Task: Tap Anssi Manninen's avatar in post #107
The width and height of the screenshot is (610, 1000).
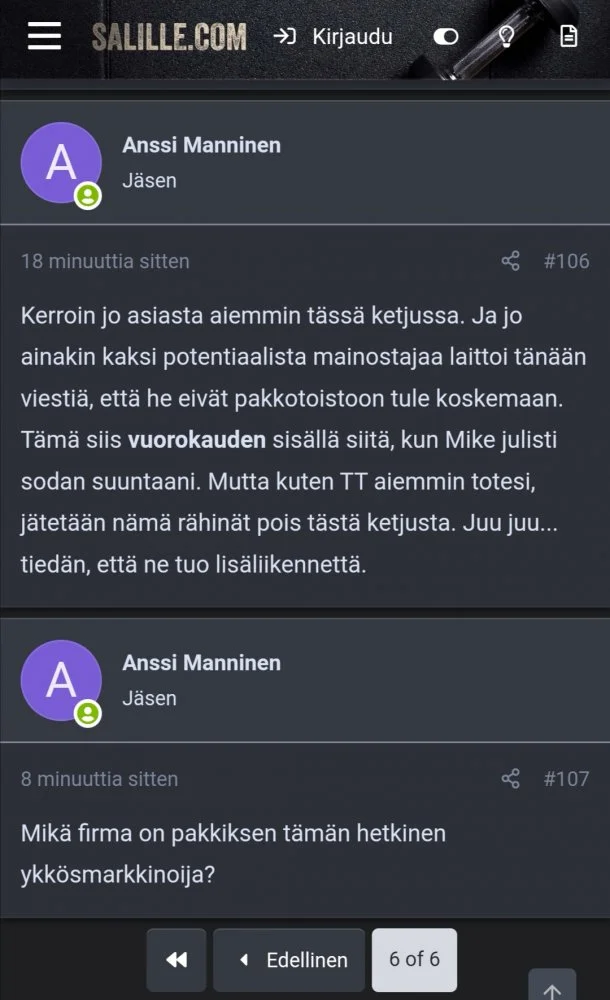Action: (61, 681)
